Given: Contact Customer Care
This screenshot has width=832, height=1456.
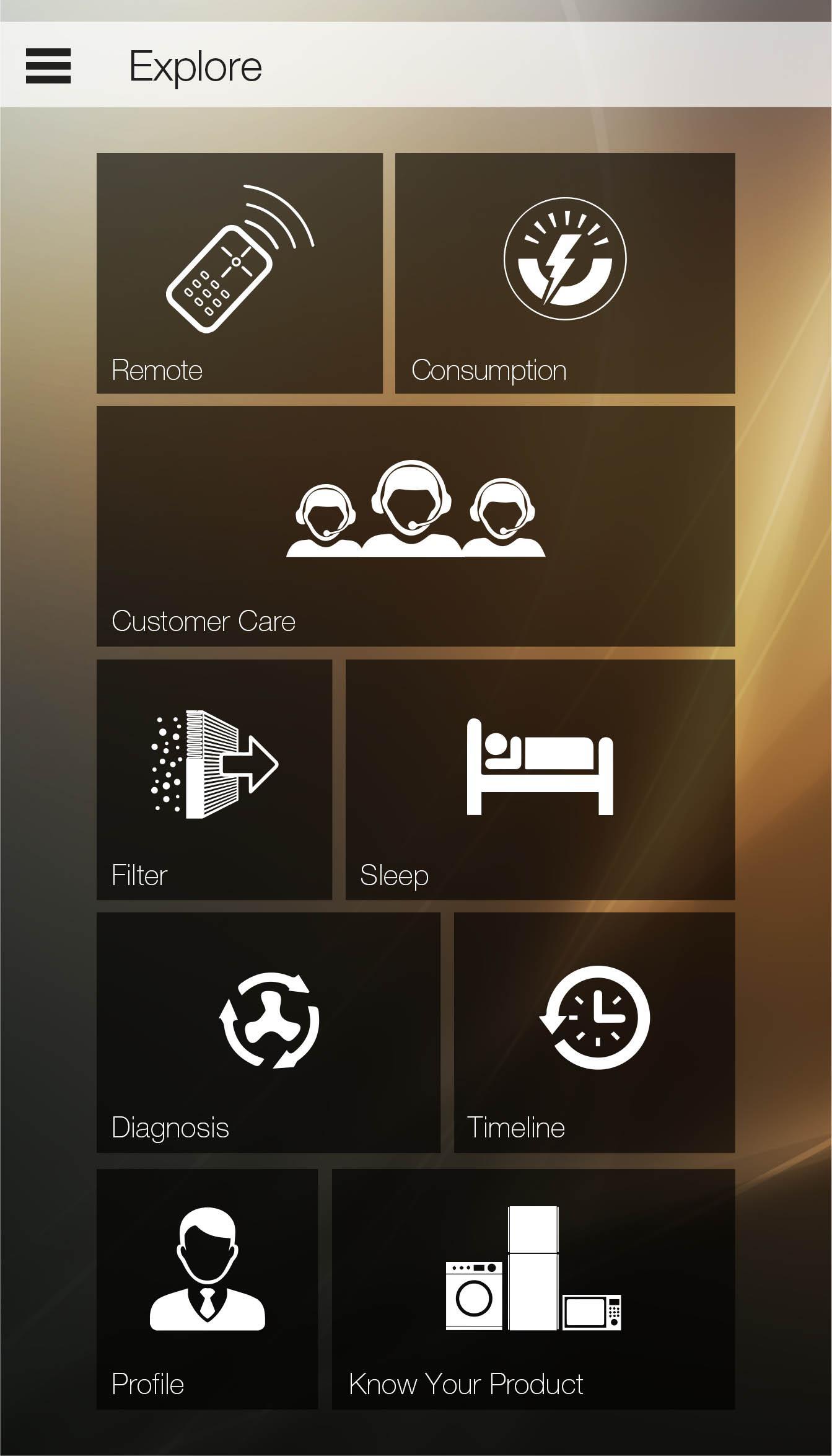Looking at the screenshot, I should 415,526.
